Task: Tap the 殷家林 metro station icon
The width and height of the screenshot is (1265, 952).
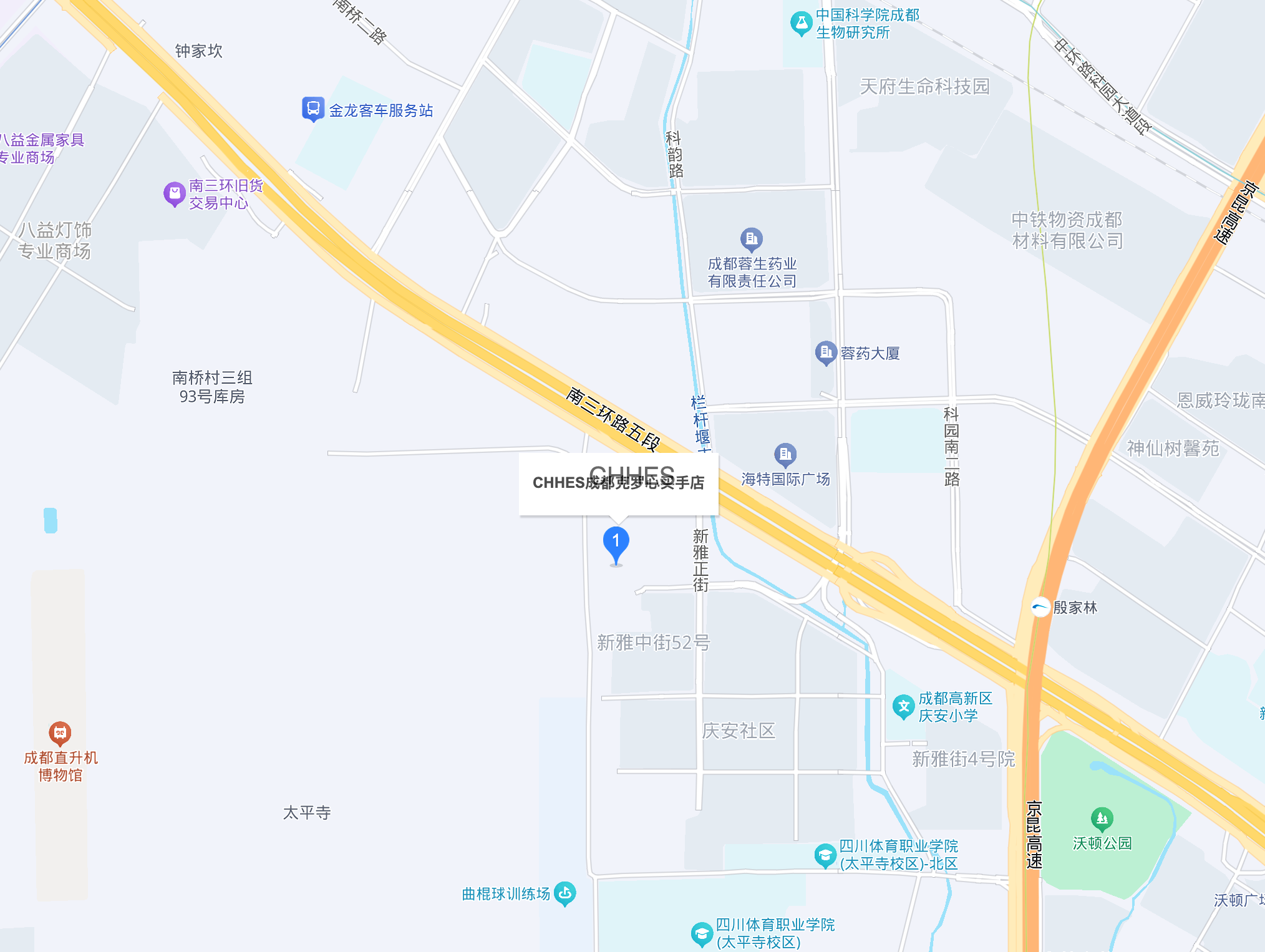Action: (x=1040, y=607)
